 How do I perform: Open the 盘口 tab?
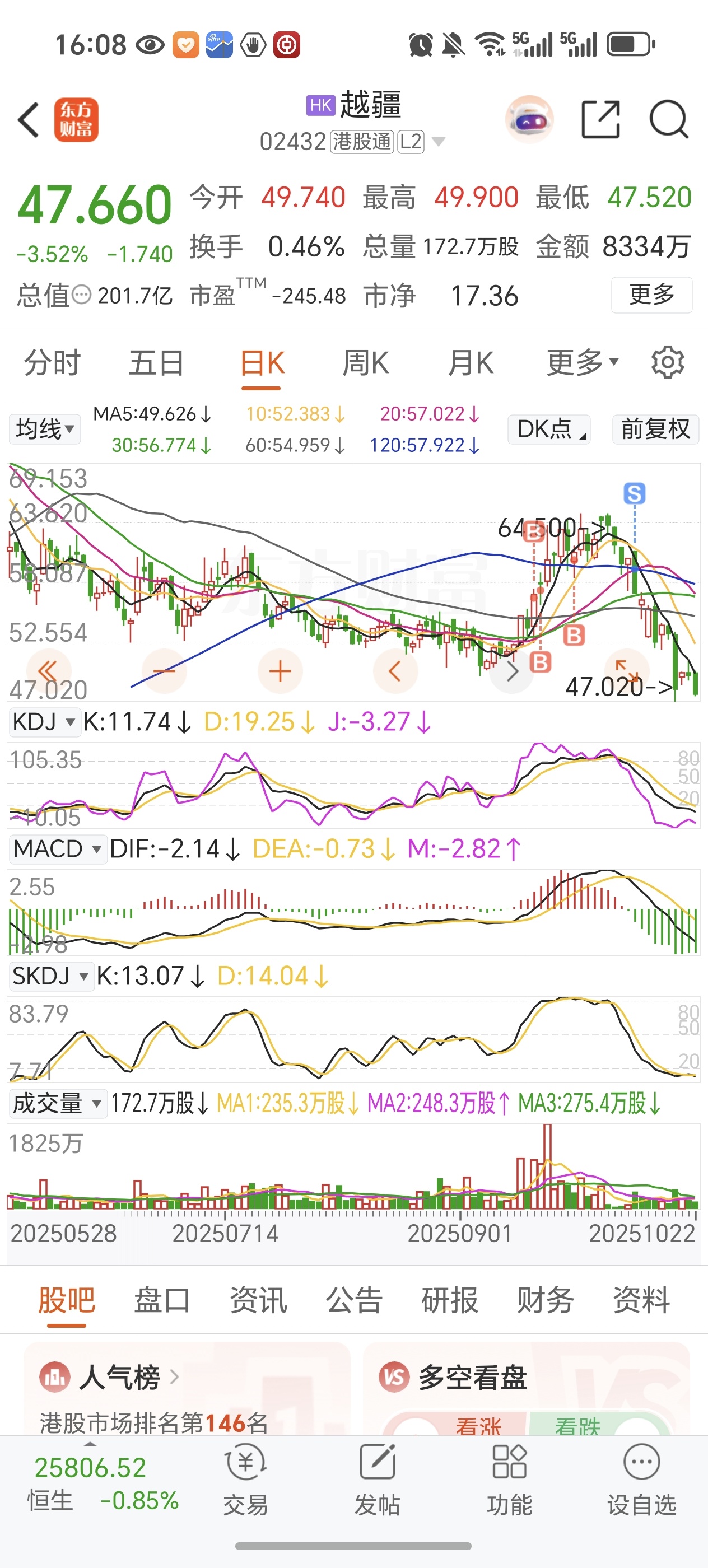pos(162,1301)
